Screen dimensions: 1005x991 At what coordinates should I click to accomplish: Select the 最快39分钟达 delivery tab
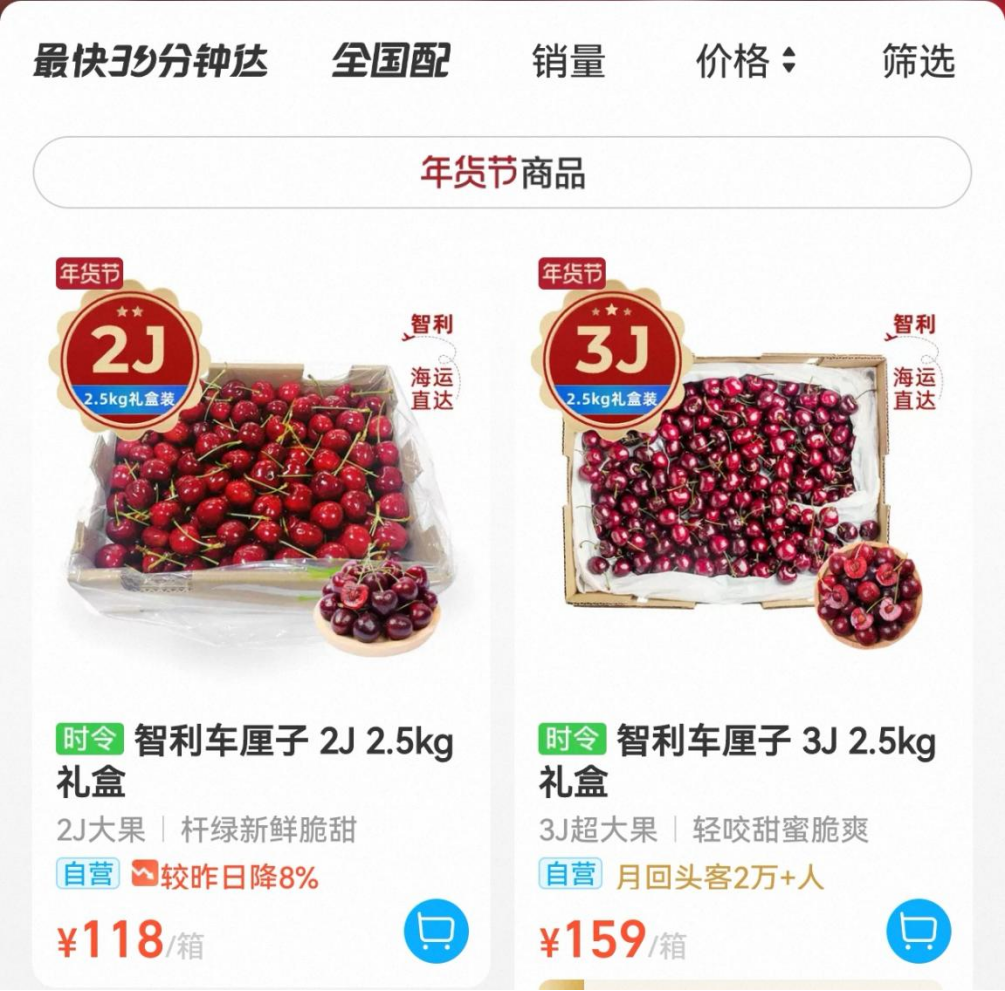[150, 62]
